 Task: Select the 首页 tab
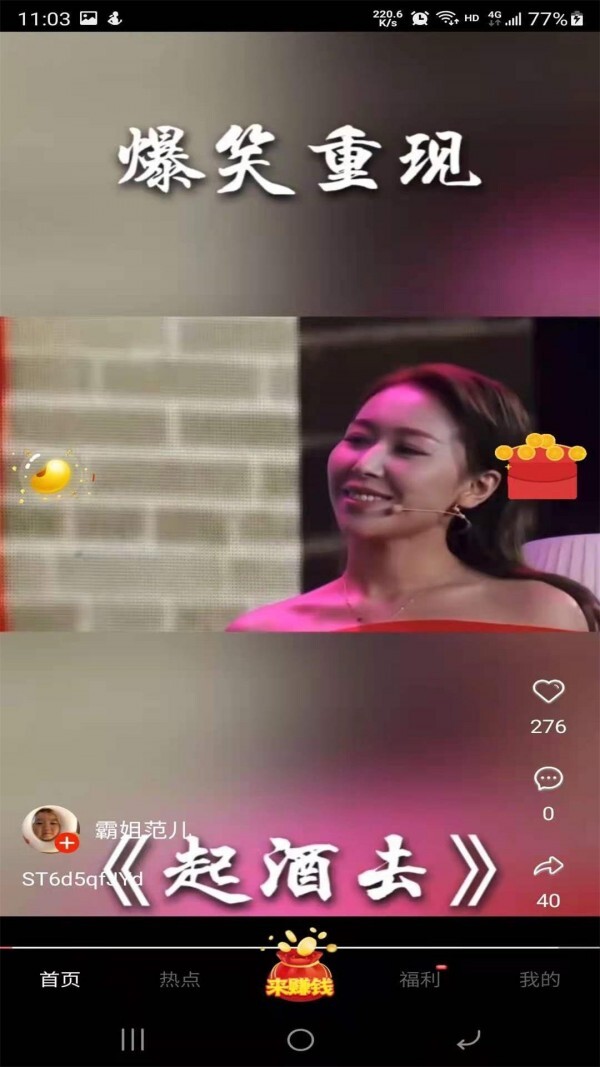[x=60, y=979]
